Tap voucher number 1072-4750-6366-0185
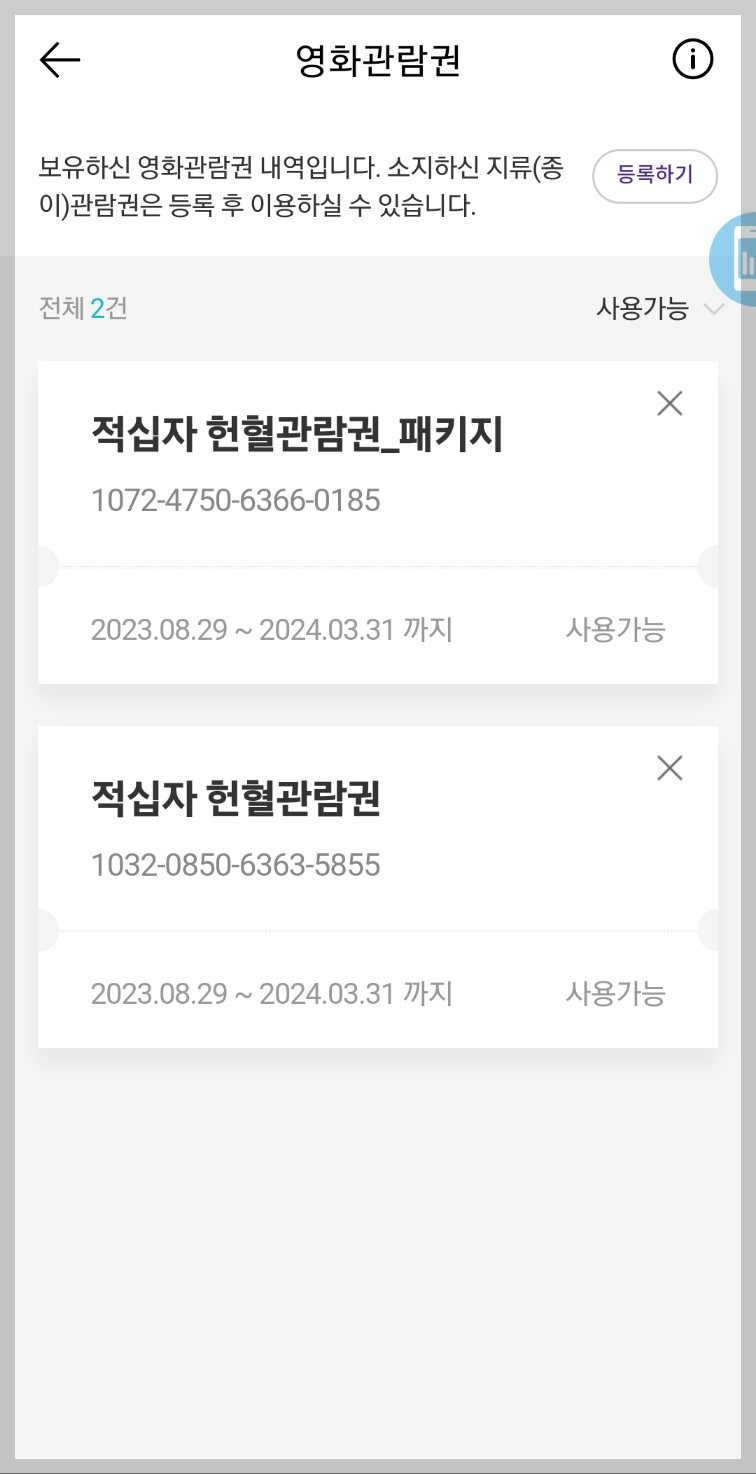The height and width of the screenshot is (1474, 756). click(x=236, y=500)
